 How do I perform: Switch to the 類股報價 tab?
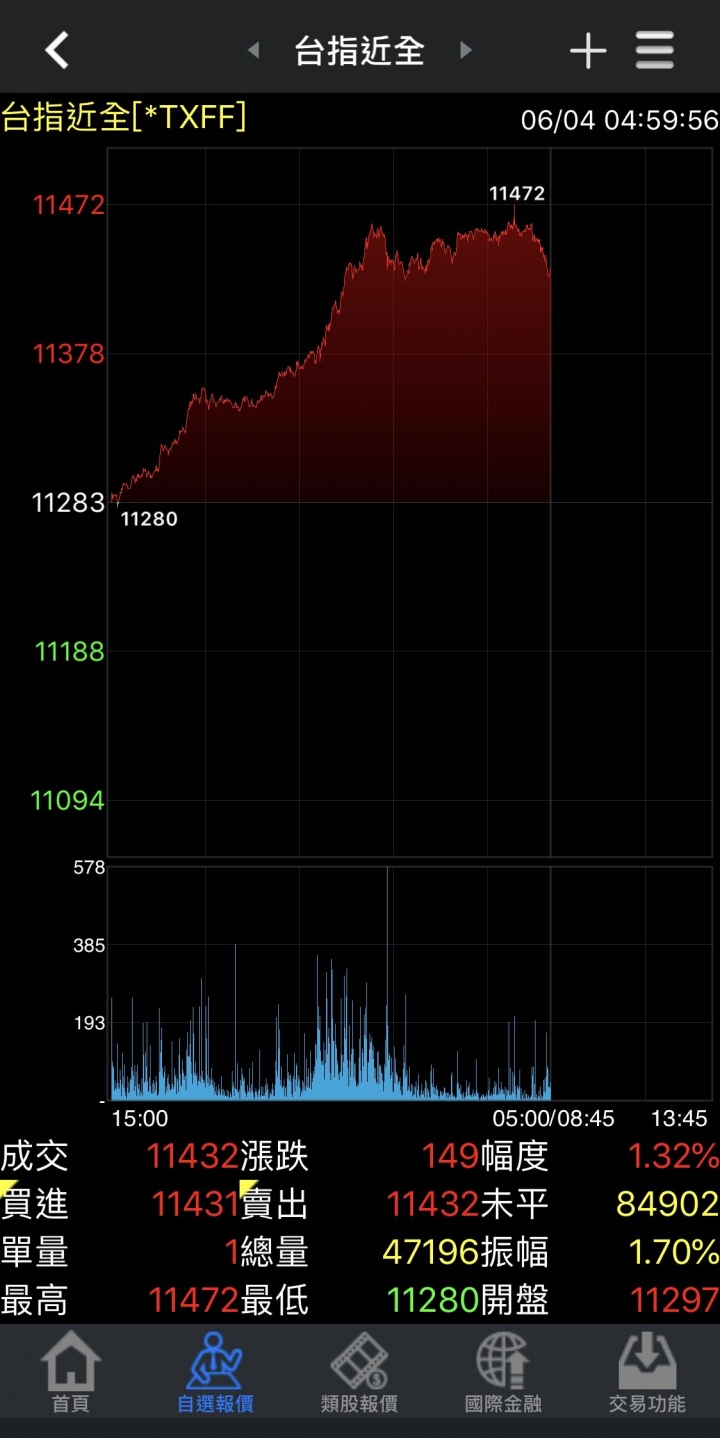coord(359,1373)
